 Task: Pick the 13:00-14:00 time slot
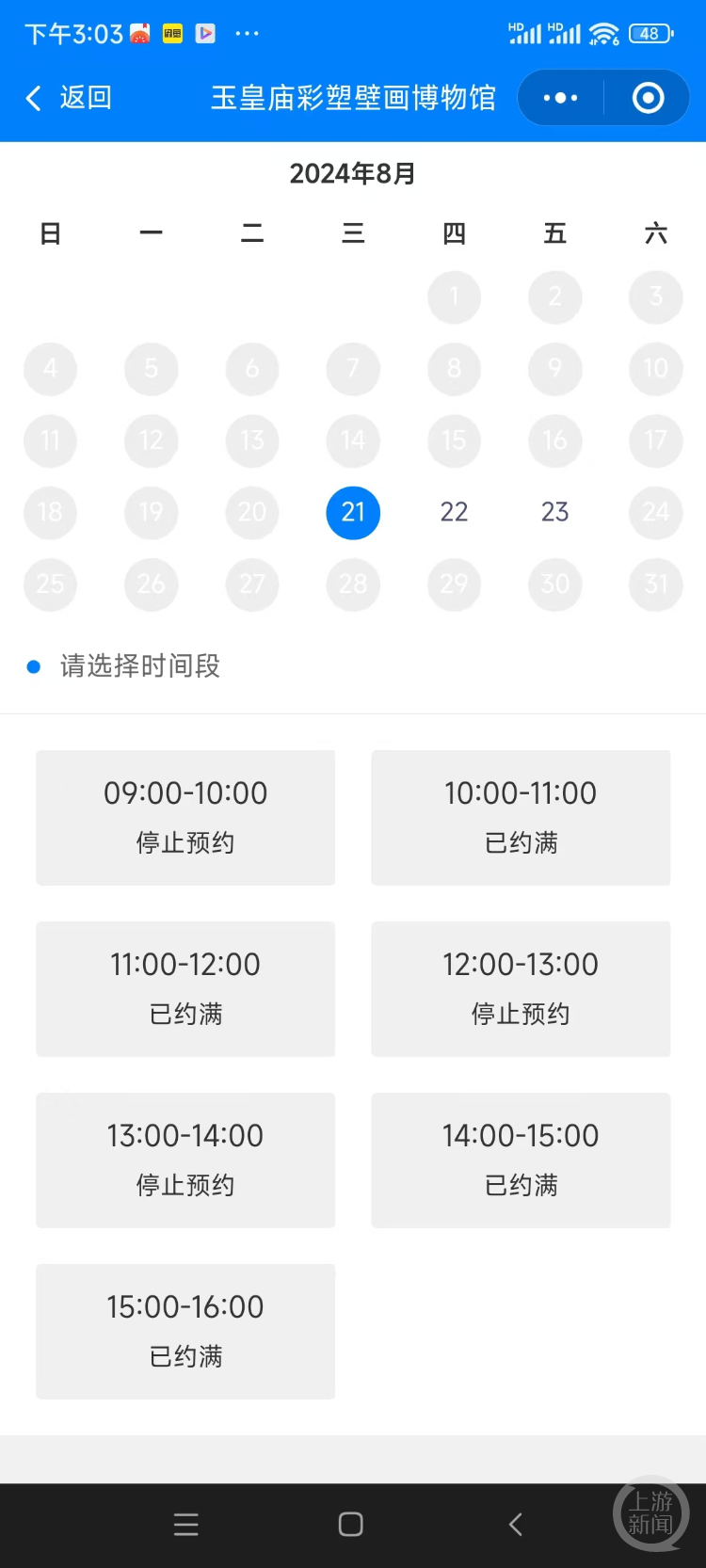(185, 1160)
